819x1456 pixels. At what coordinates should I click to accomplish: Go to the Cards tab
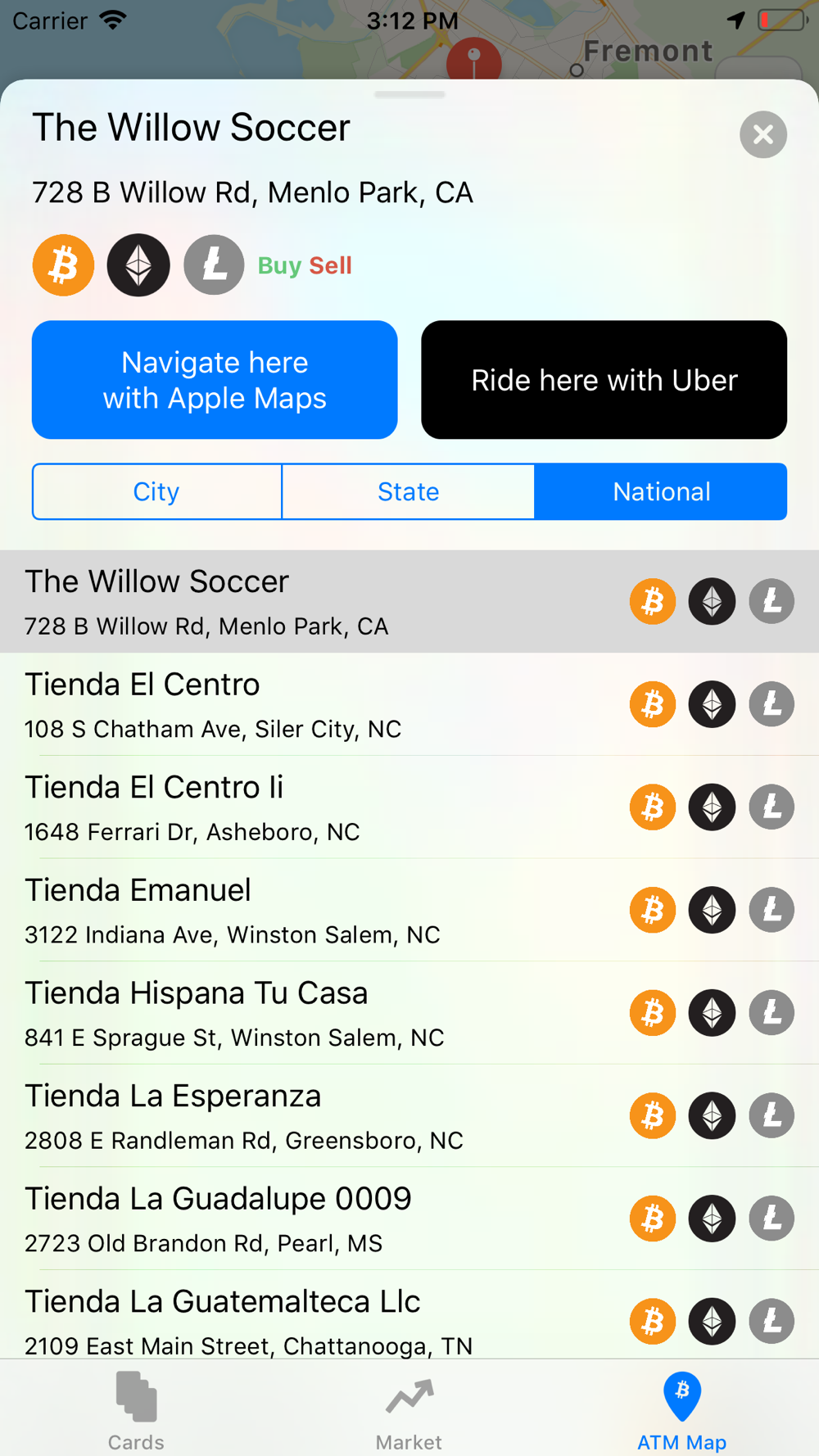136,1410
